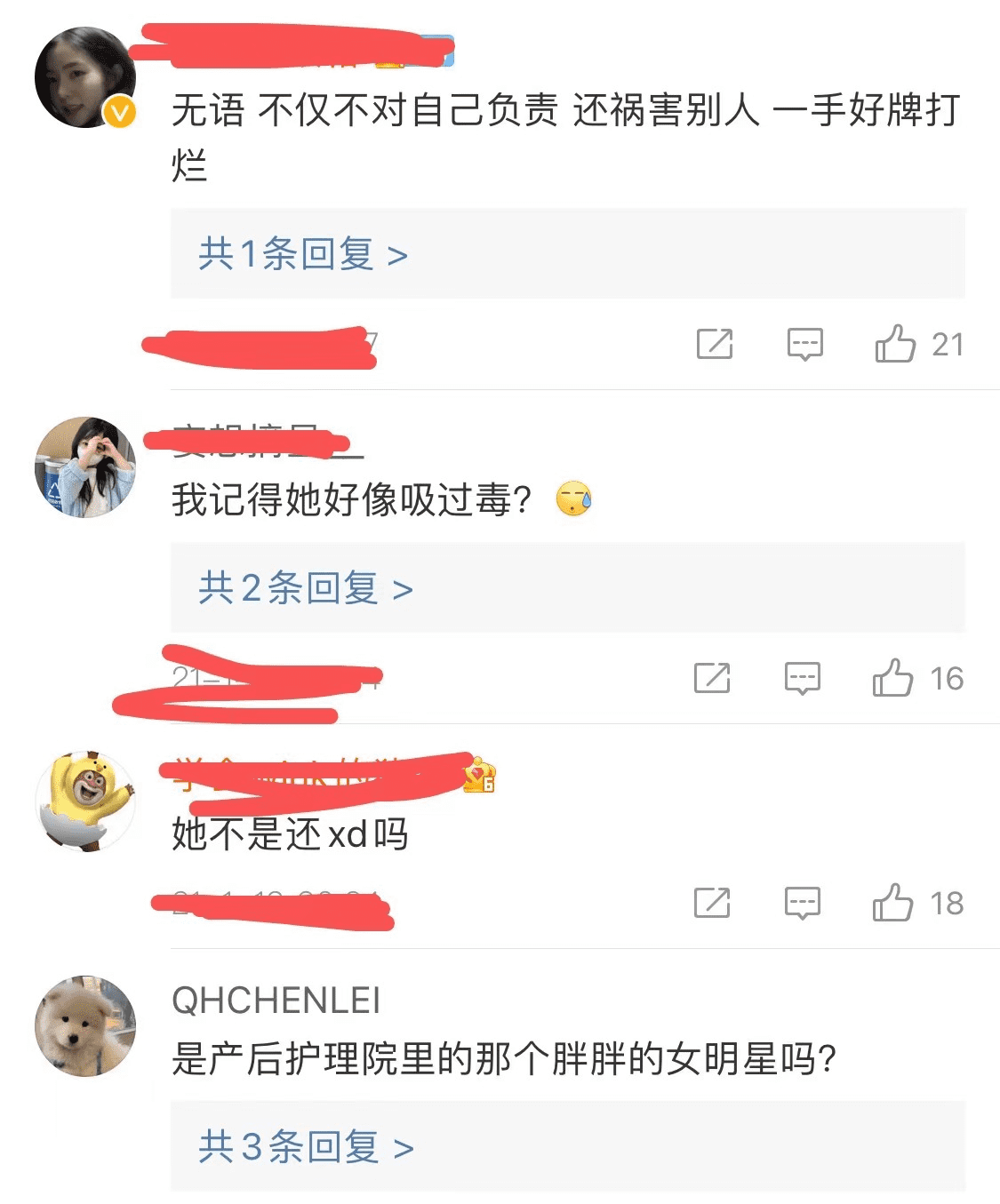
Task: Reply to the 我记得她好像吸过毒 comment
Action: [x=802, y=678]
